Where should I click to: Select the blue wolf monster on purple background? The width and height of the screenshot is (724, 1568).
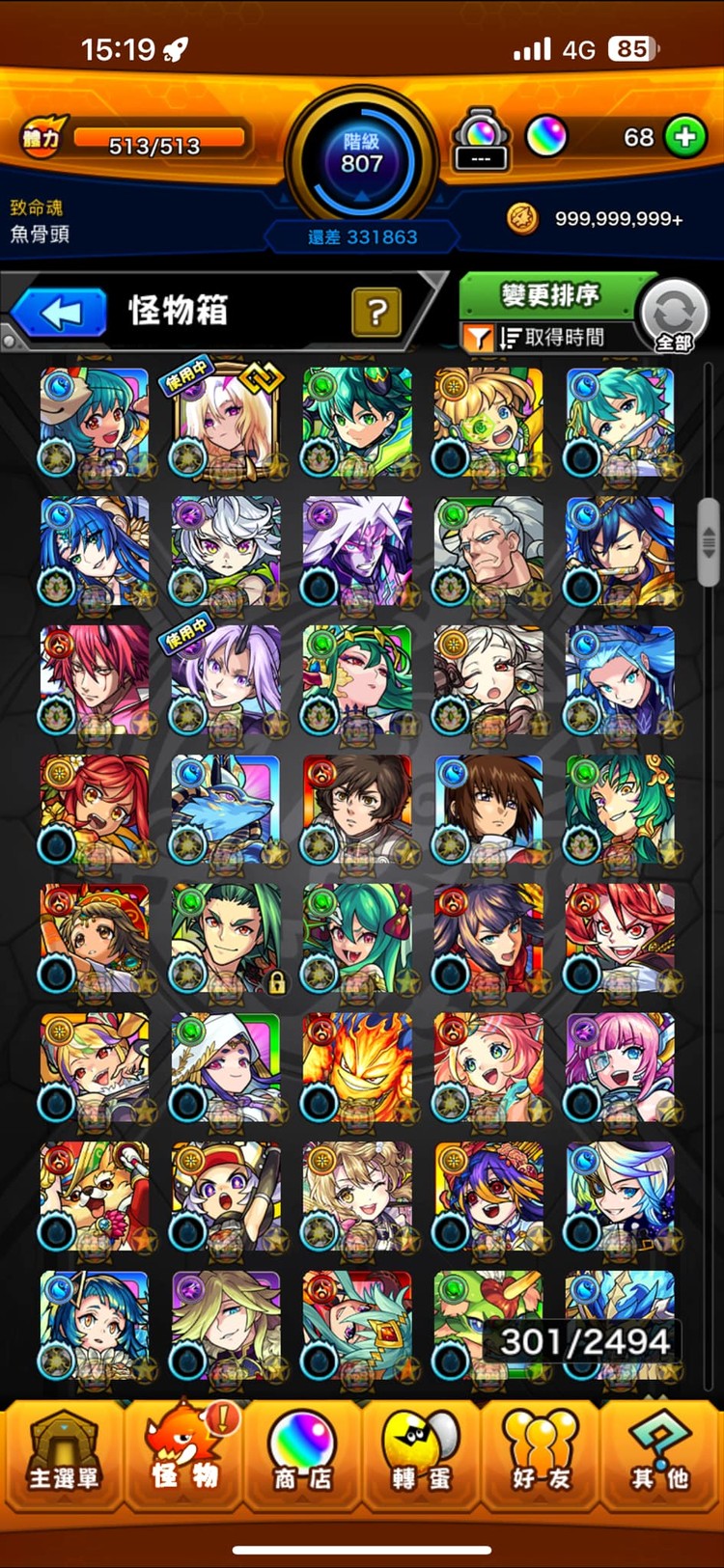click(x=226, y=810)
